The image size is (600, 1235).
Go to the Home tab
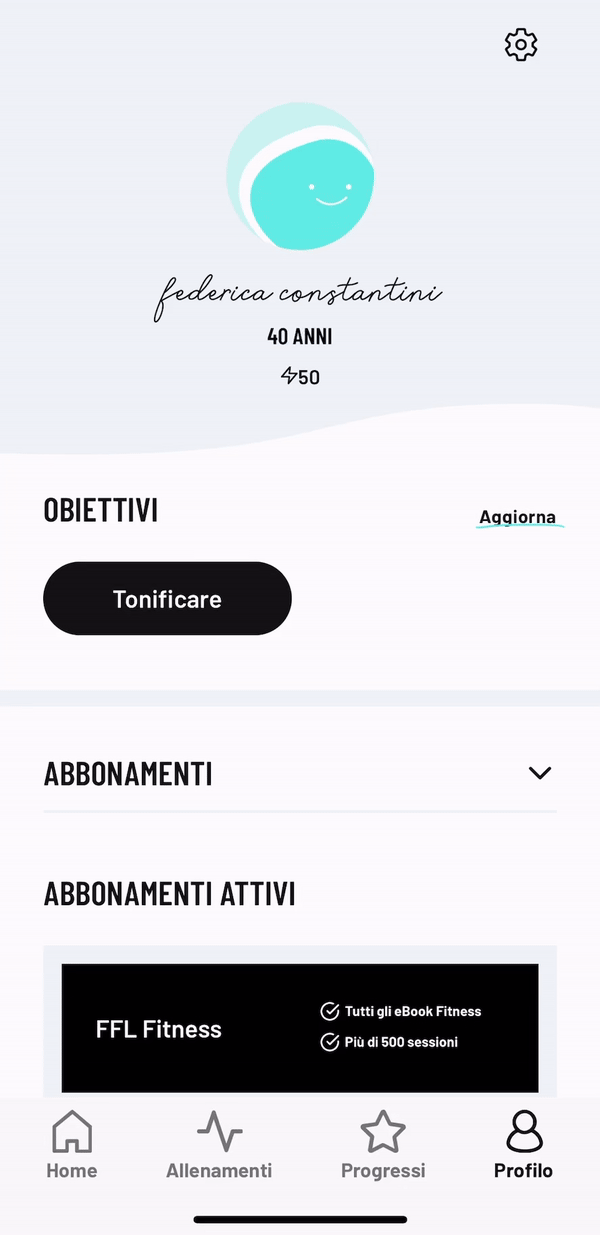(x=72, y=1145)
